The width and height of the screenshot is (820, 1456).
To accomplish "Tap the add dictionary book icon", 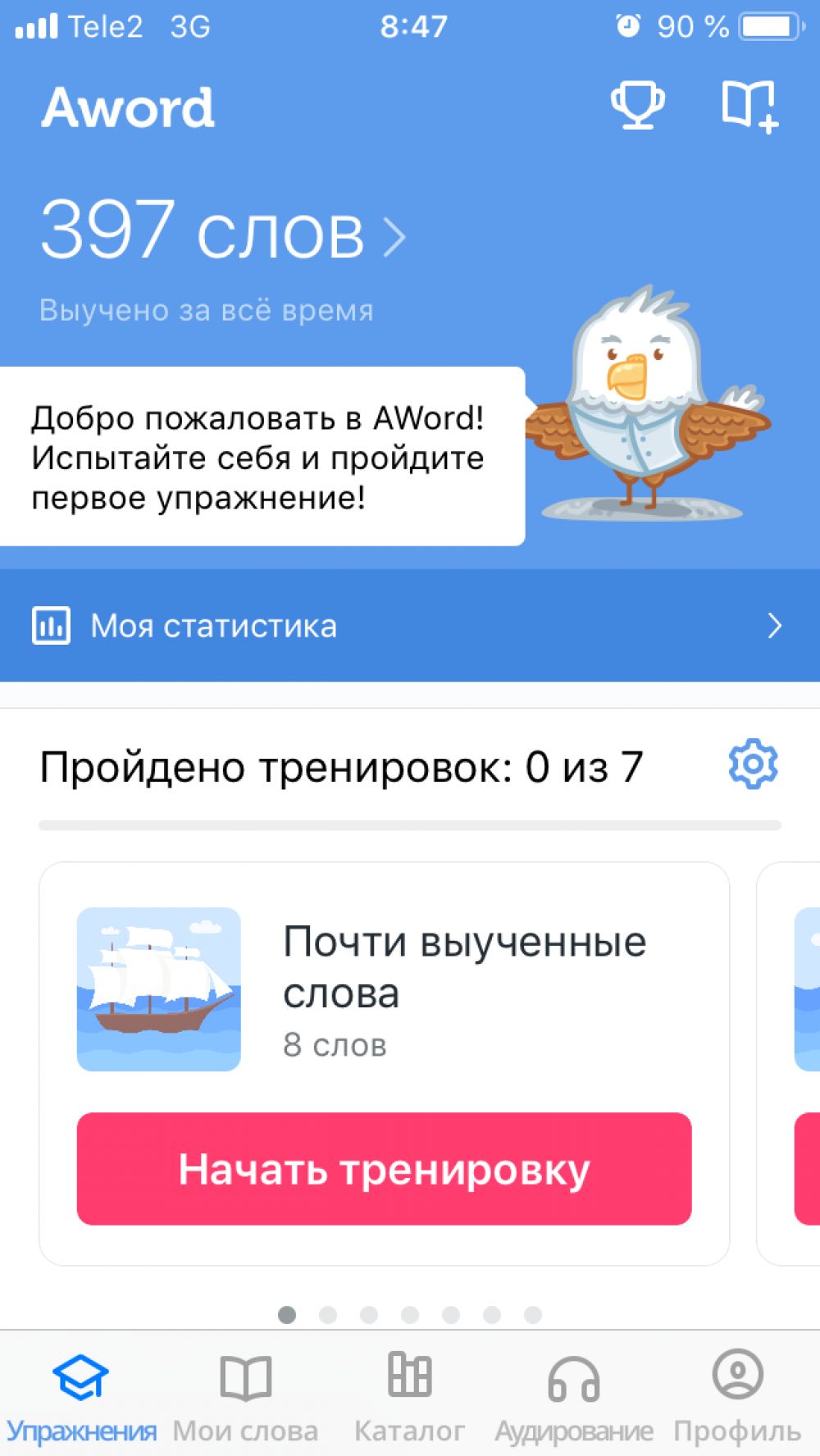I will [749, 107].
